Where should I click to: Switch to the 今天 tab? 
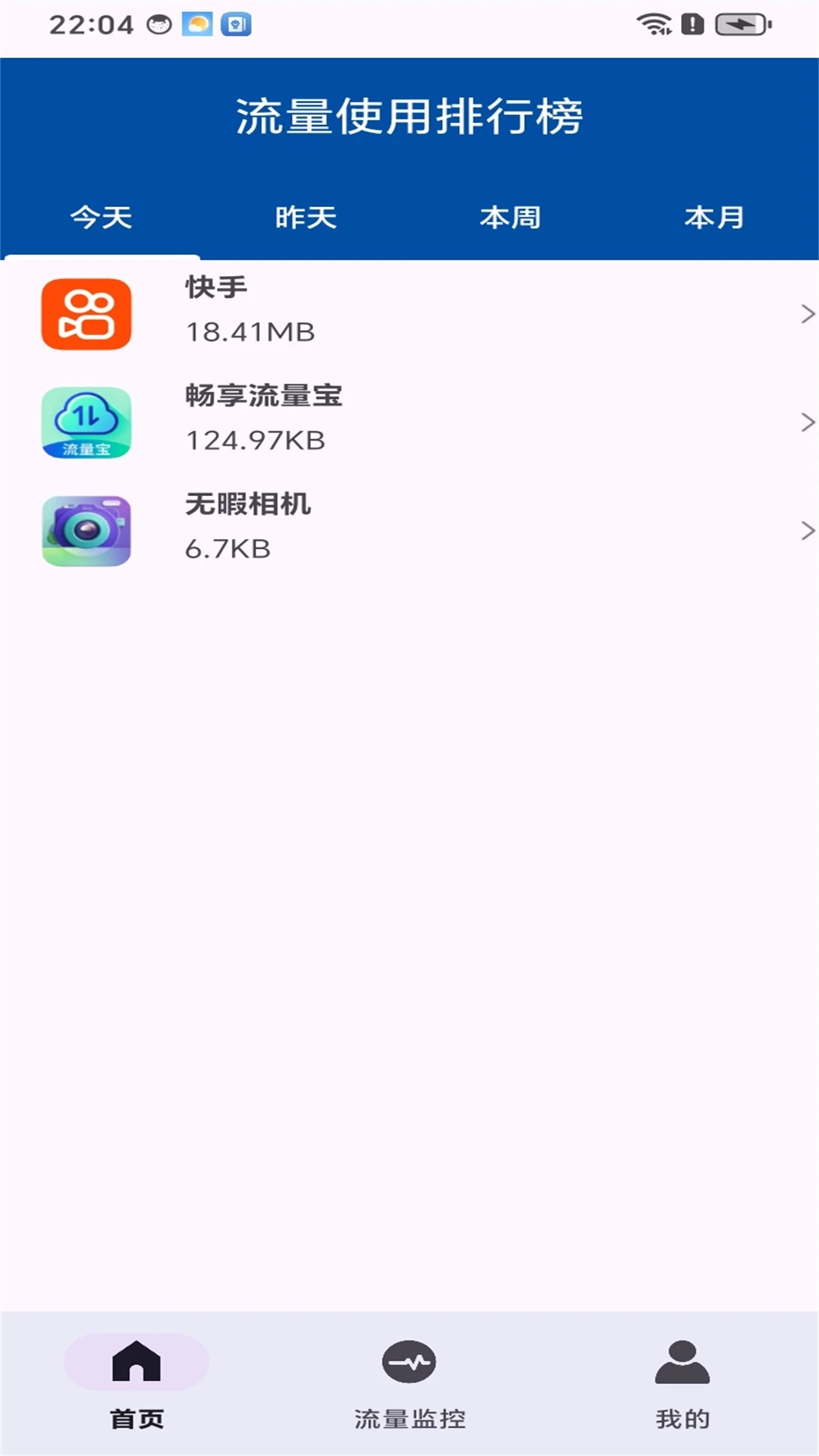coord(102,218)
